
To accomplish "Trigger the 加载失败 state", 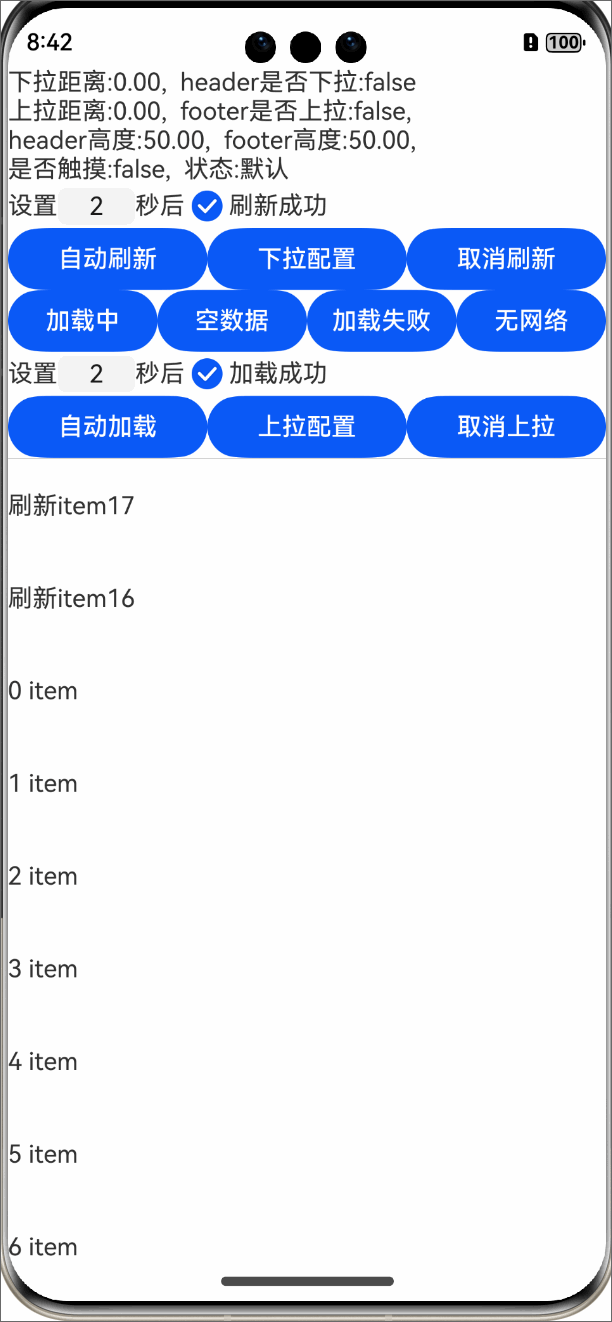I will pos(381,320).
